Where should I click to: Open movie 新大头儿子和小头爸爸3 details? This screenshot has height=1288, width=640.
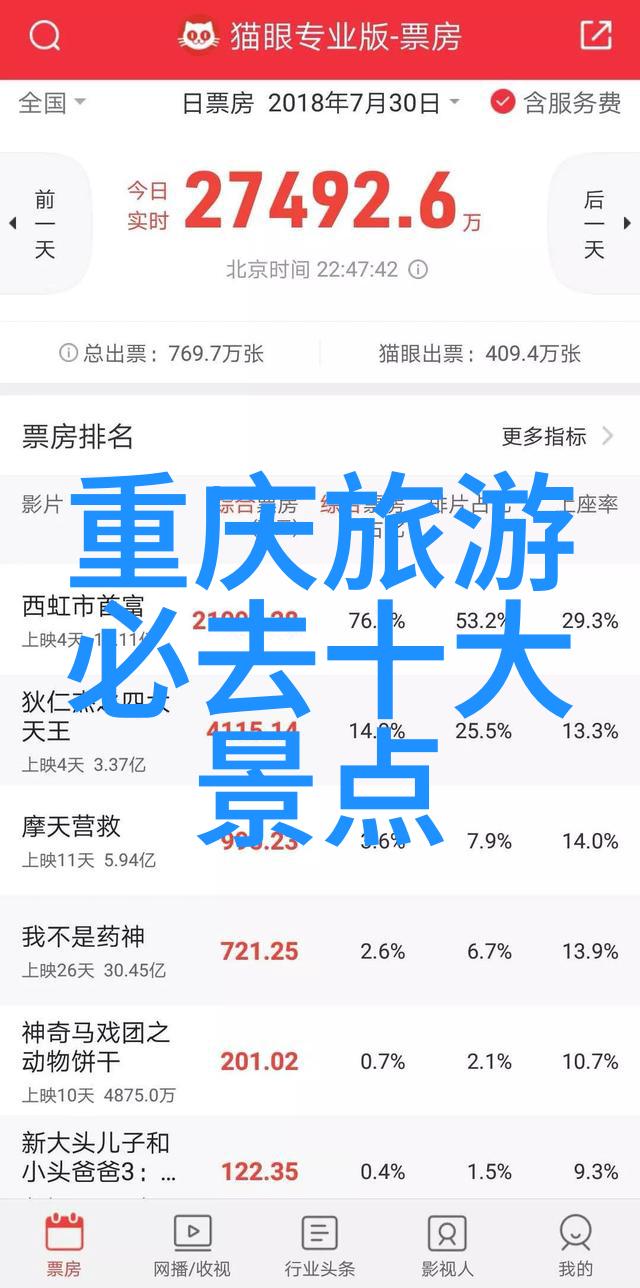[97, 1156]
